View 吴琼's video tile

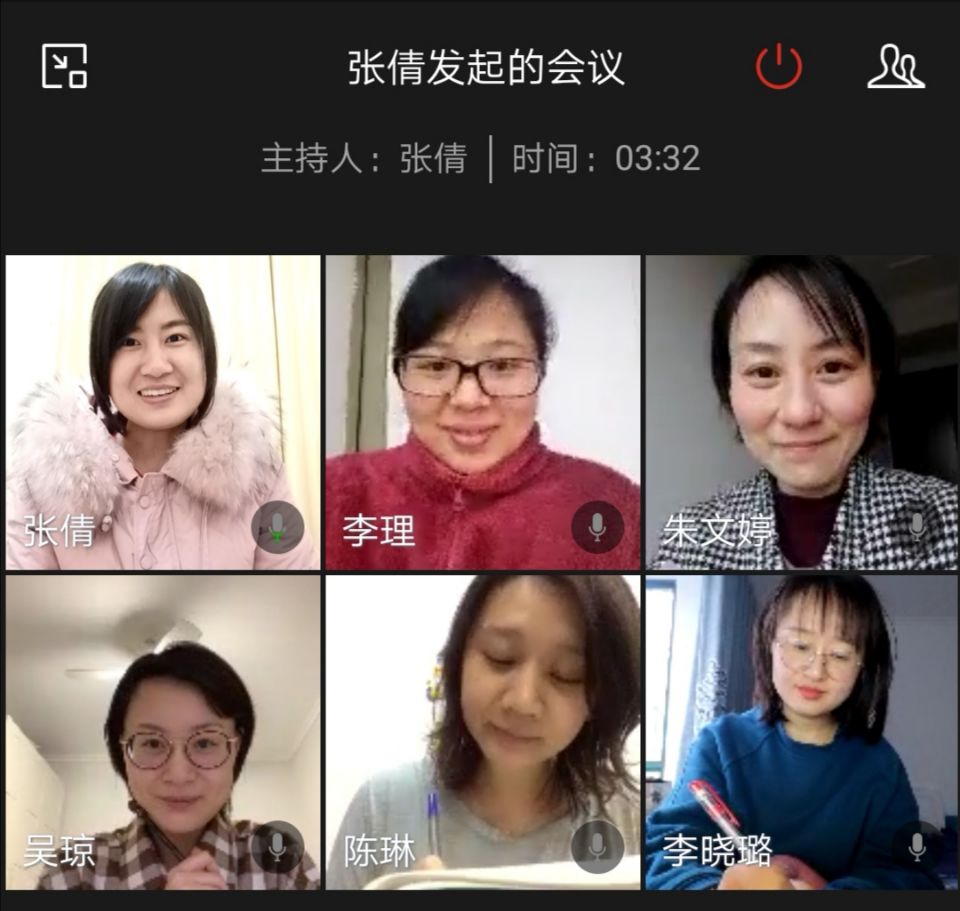[x=163, y=732]
